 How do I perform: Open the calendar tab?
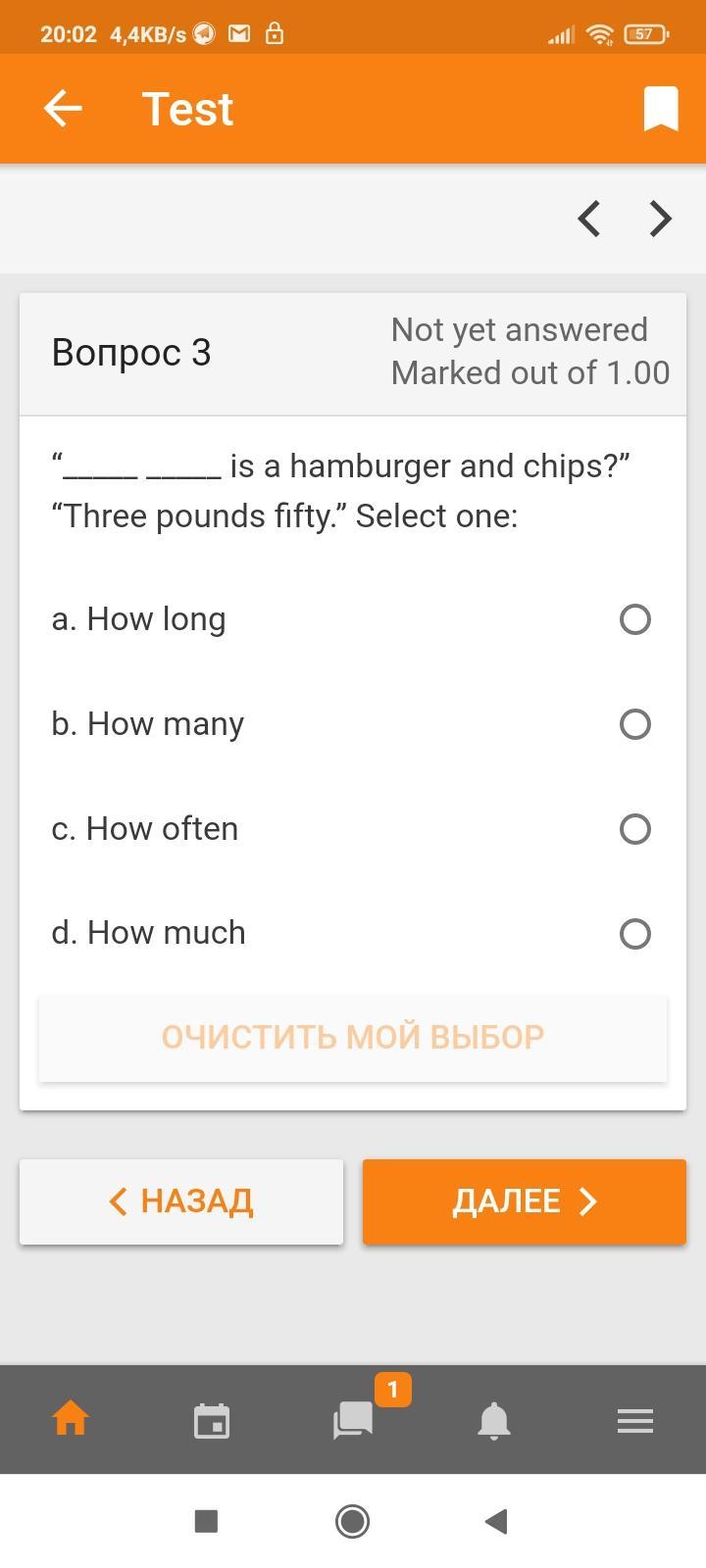click(212, 1420)
